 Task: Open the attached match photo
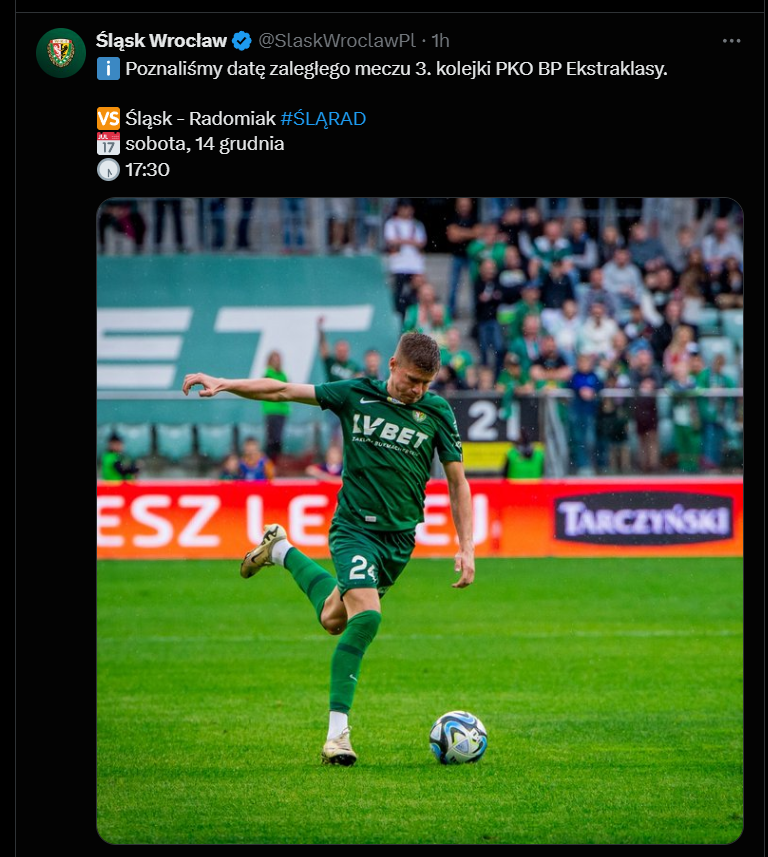tap(420, 520)
